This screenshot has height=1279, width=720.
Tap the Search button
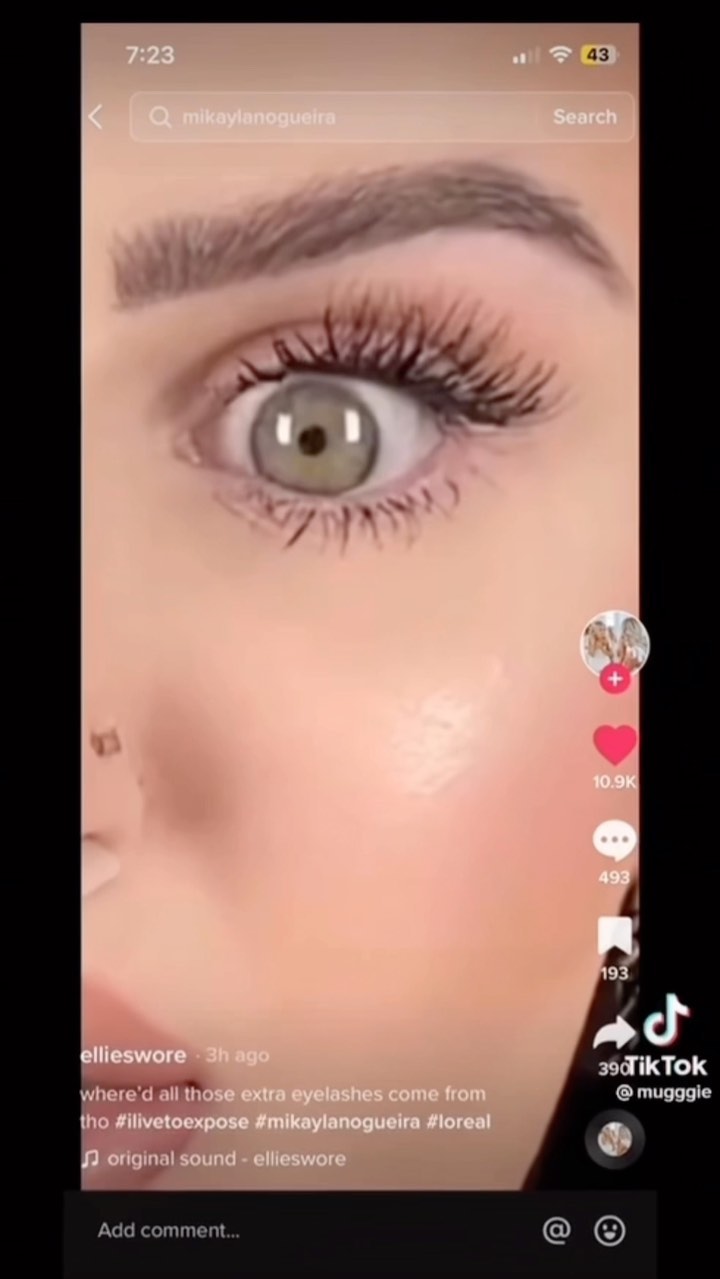coord(585,117)
